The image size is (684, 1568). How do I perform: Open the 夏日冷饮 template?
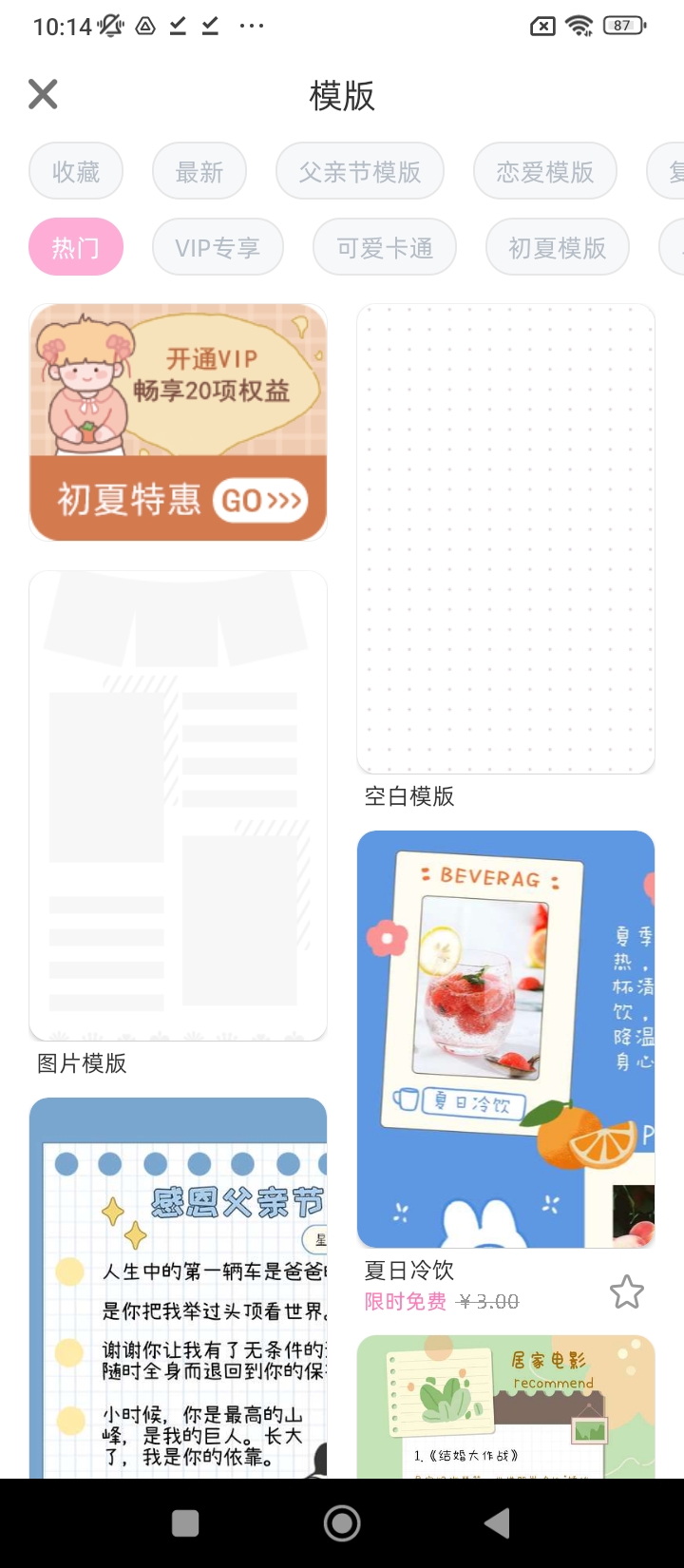click(x=505, y=1039)
